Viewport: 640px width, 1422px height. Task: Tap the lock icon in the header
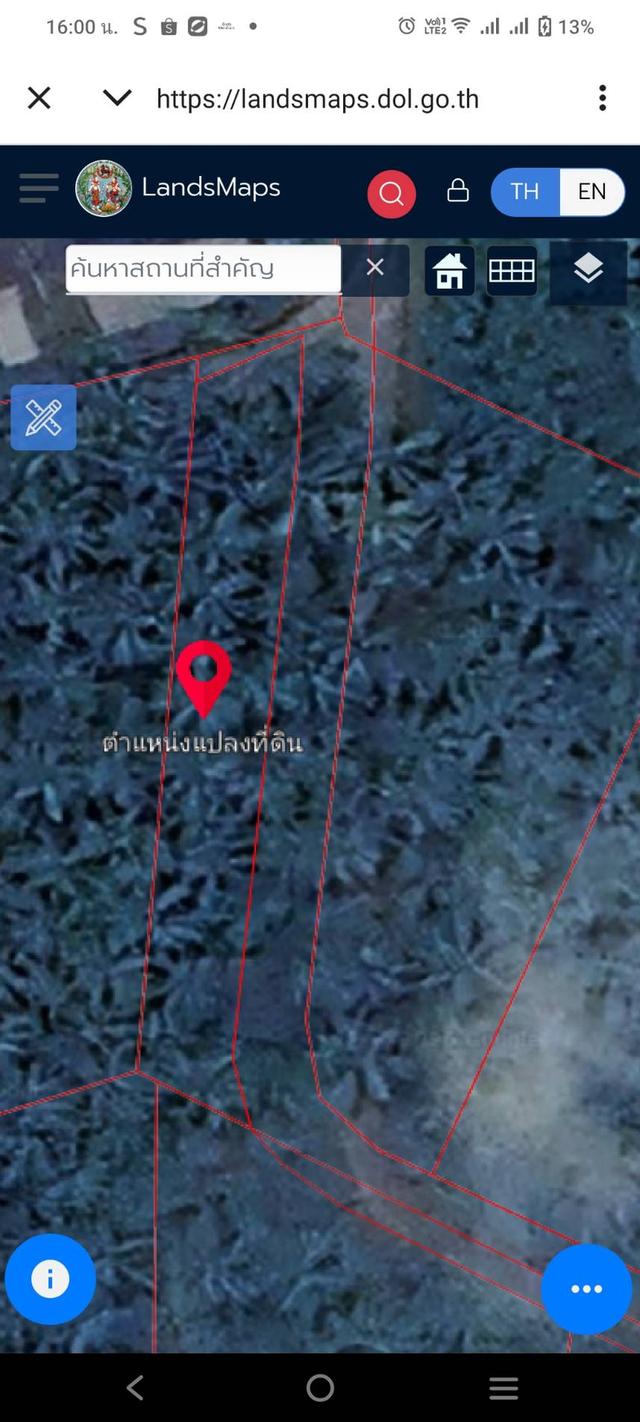(x=458, y=190)
